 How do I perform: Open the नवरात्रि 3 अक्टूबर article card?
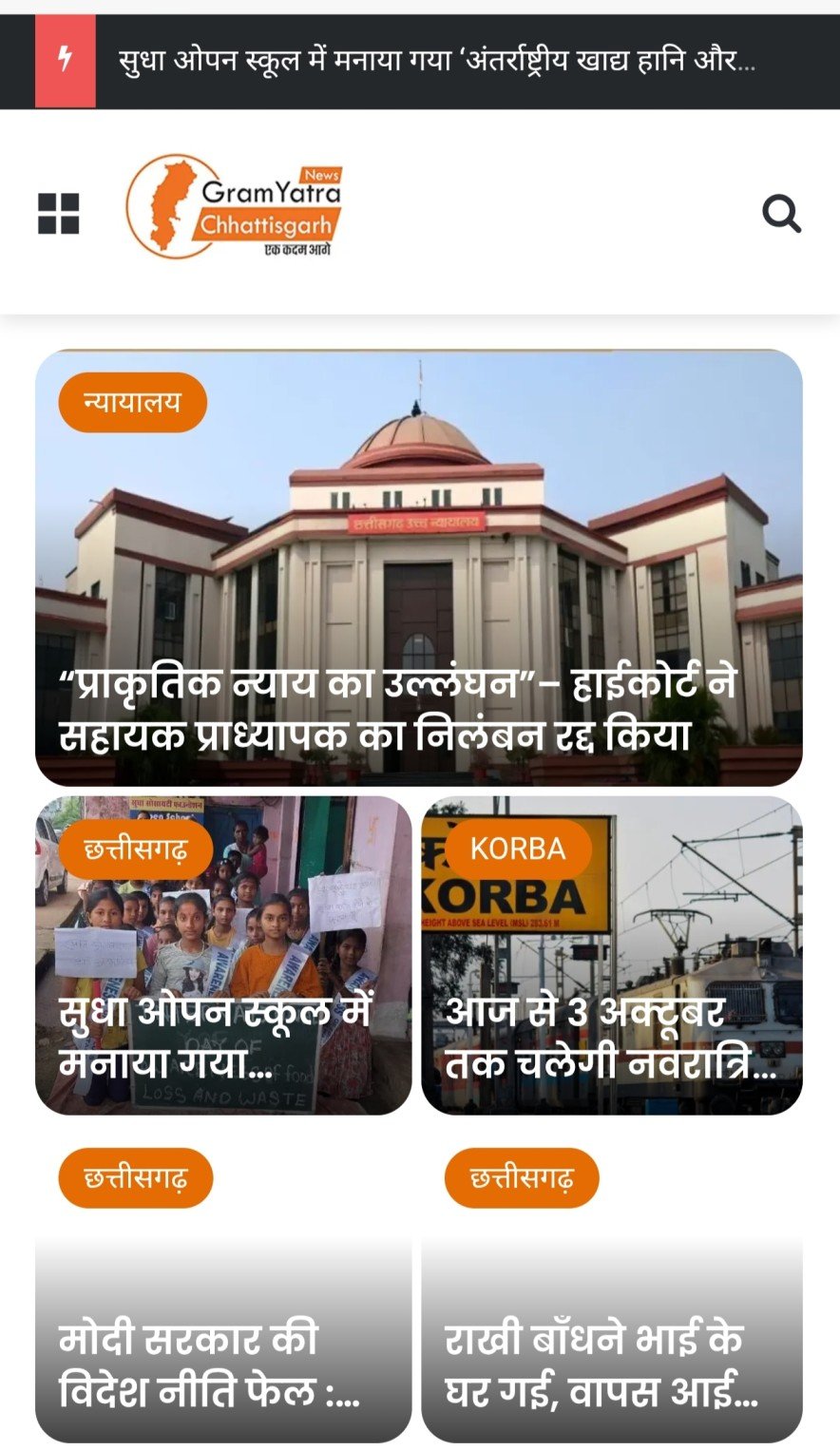click(x=611, y=1036)
